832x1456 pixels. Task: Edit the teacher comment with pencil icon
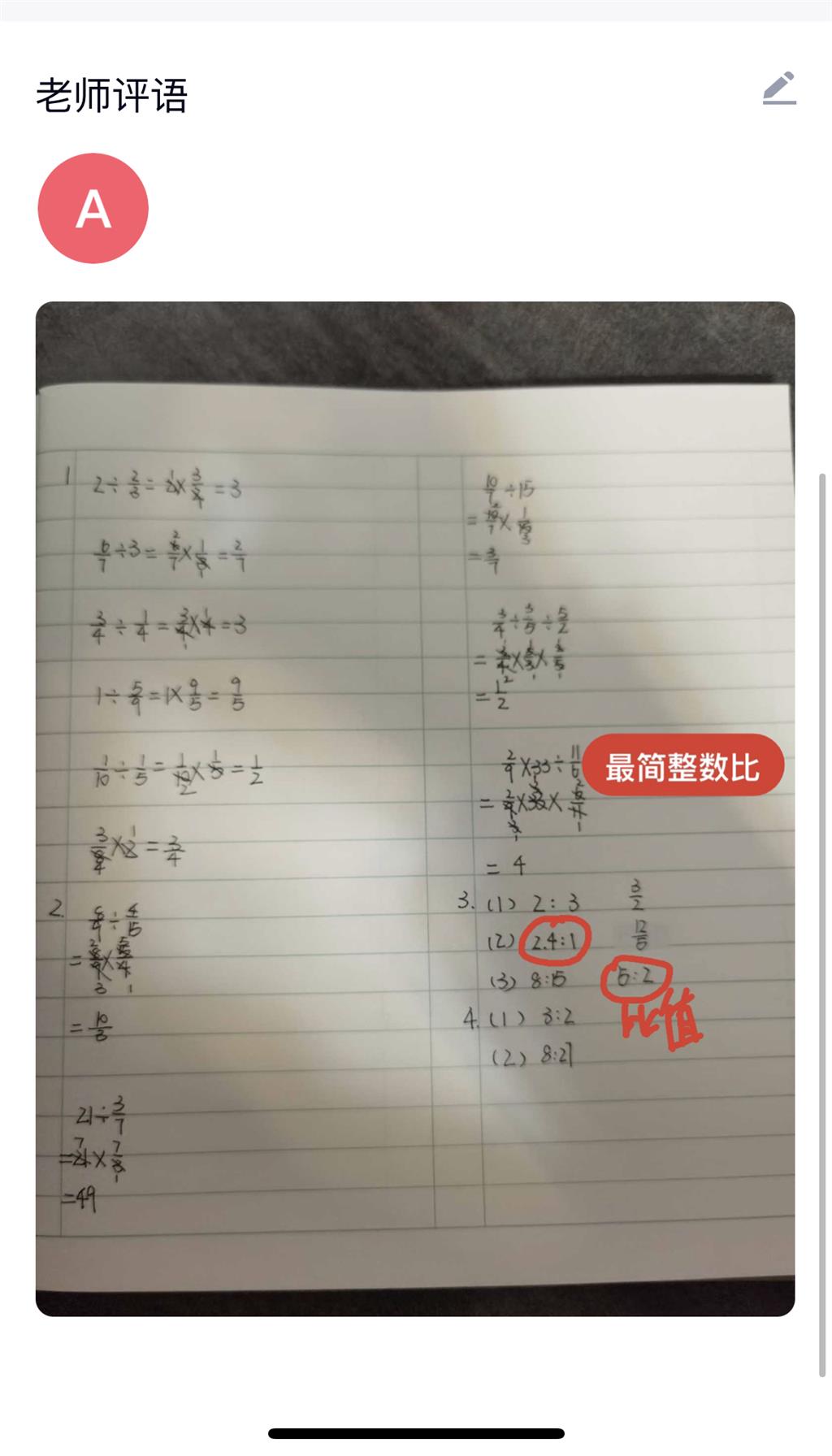pyautogui.click(x=779, y=89)
